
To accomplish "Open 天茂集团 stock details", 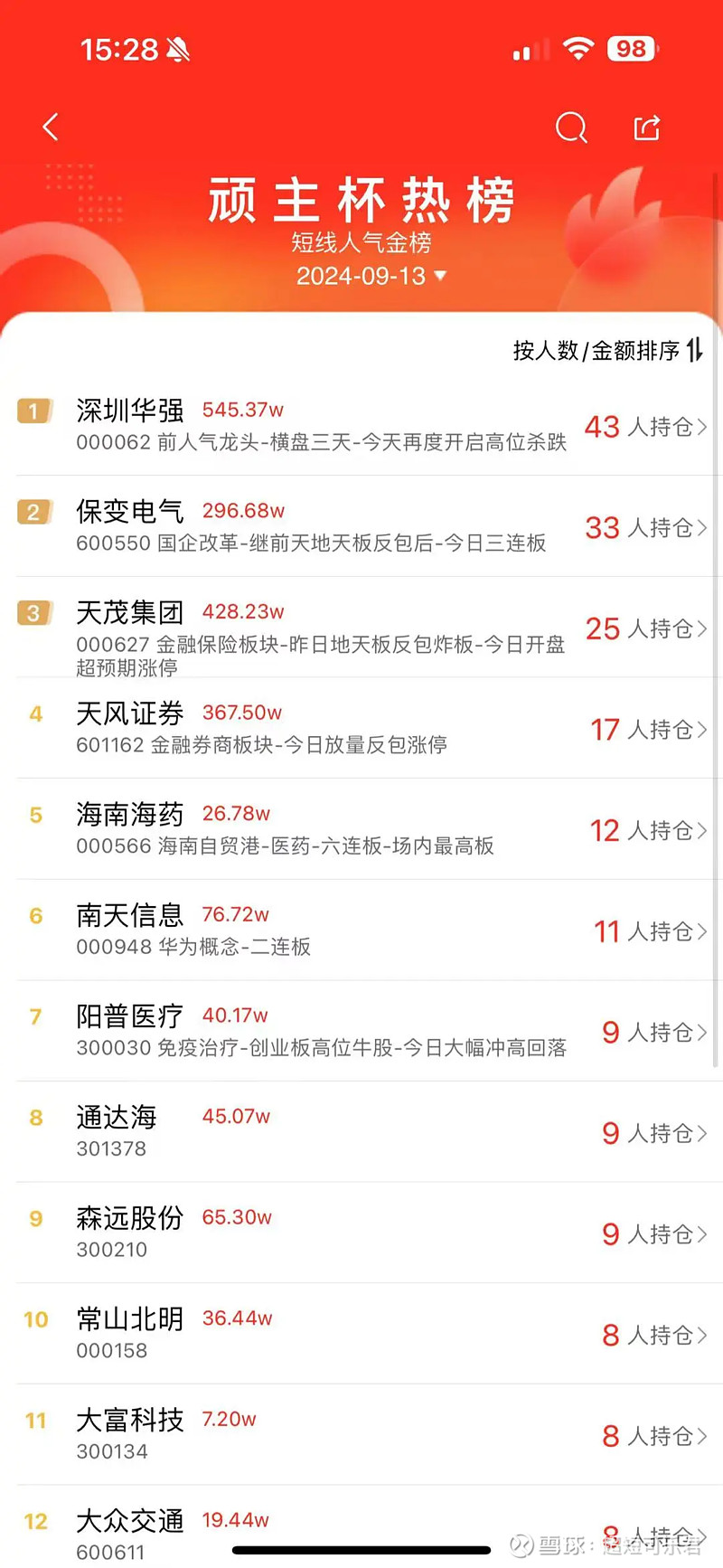I will tap(131, 612).
